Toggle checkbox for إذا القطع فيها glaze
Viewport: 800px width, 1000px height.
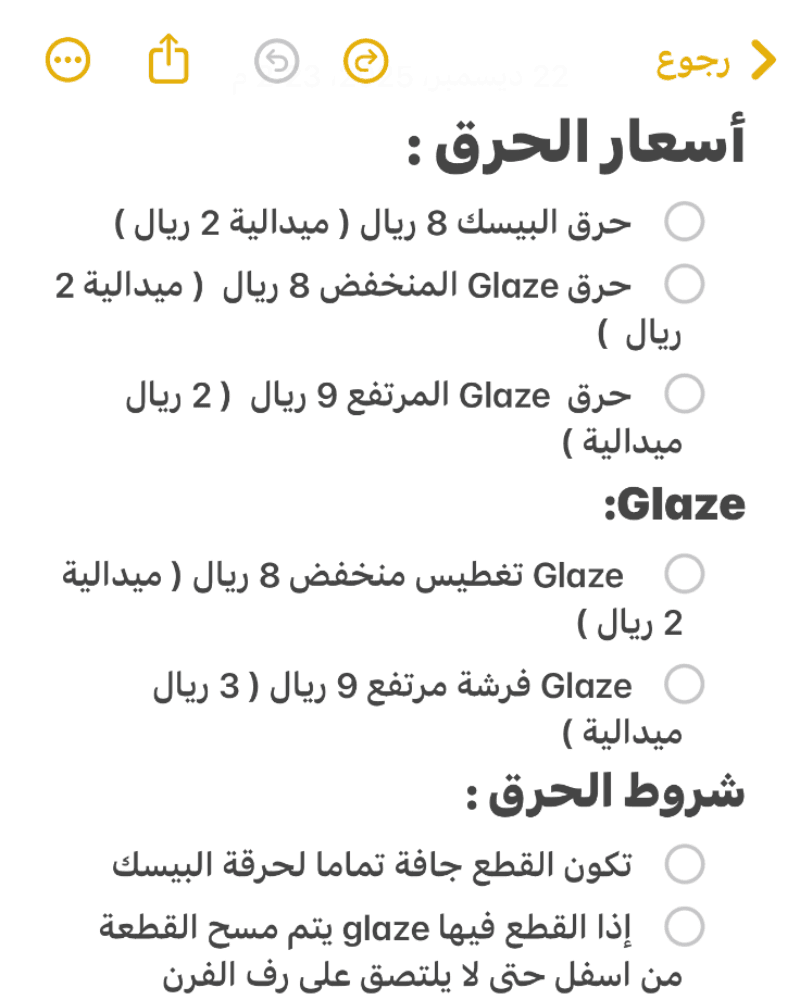[x=685, y=924]
